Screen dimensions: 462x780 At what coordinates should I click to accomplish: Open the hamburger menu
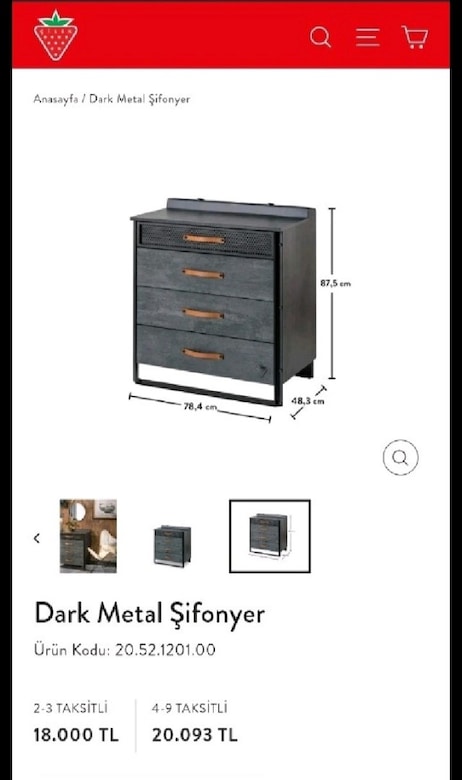point(368,37)
